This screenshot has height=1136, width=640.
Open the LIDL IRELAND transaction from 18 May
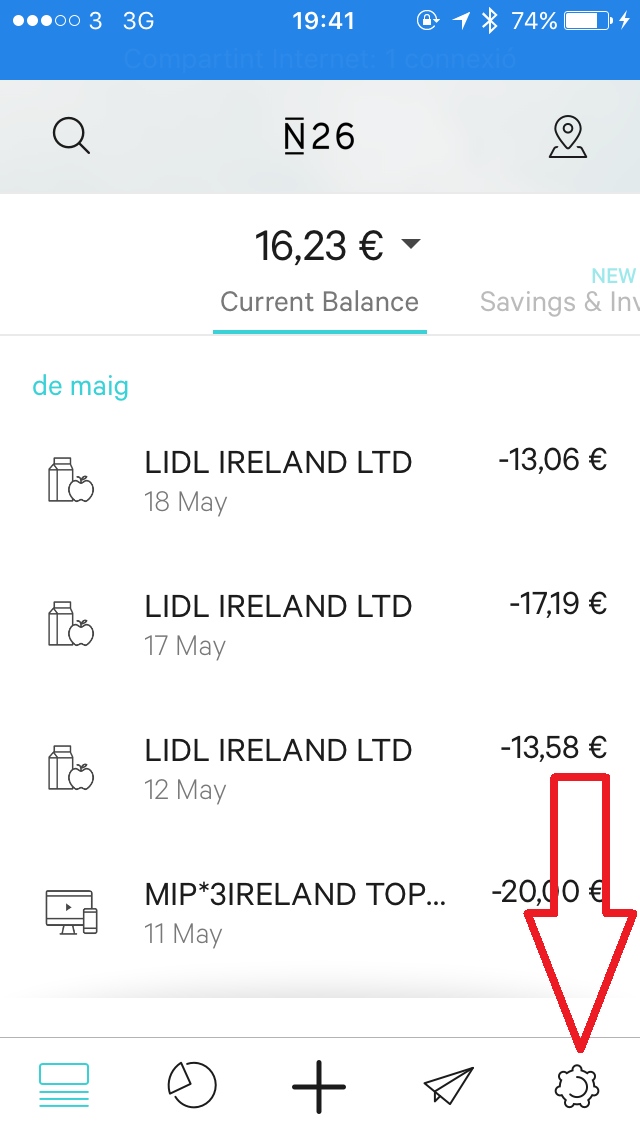[x=320, y=480]
